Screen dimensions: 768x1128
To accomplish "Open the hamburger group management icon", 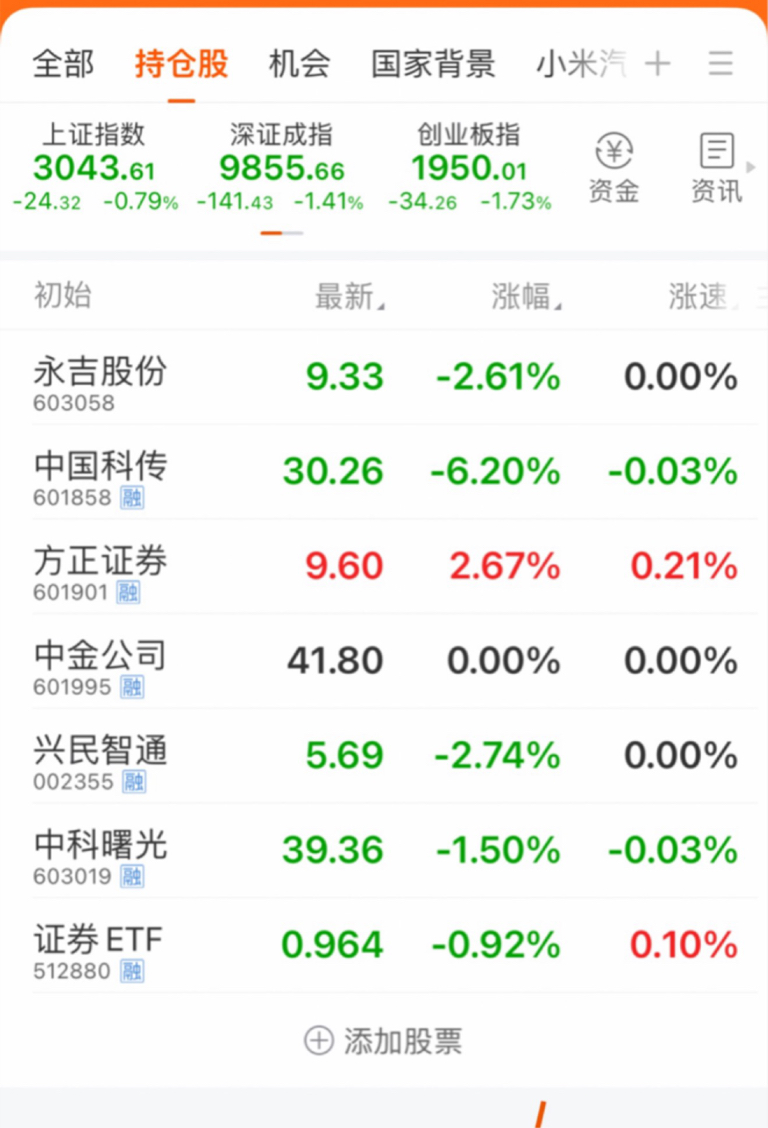I will 719,62.
